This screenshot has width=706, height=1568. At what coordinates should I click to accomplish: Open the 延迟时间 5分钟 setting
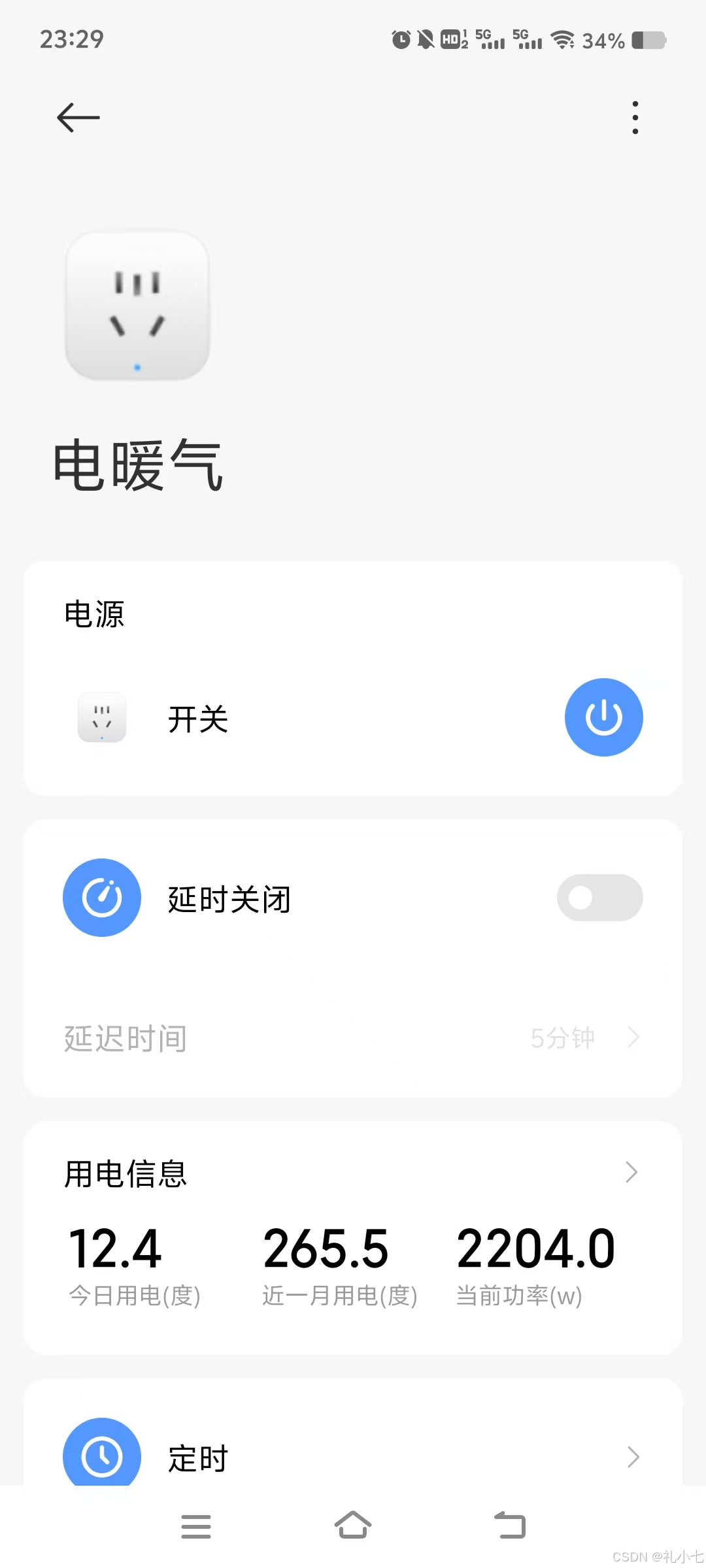(353, 1037)
